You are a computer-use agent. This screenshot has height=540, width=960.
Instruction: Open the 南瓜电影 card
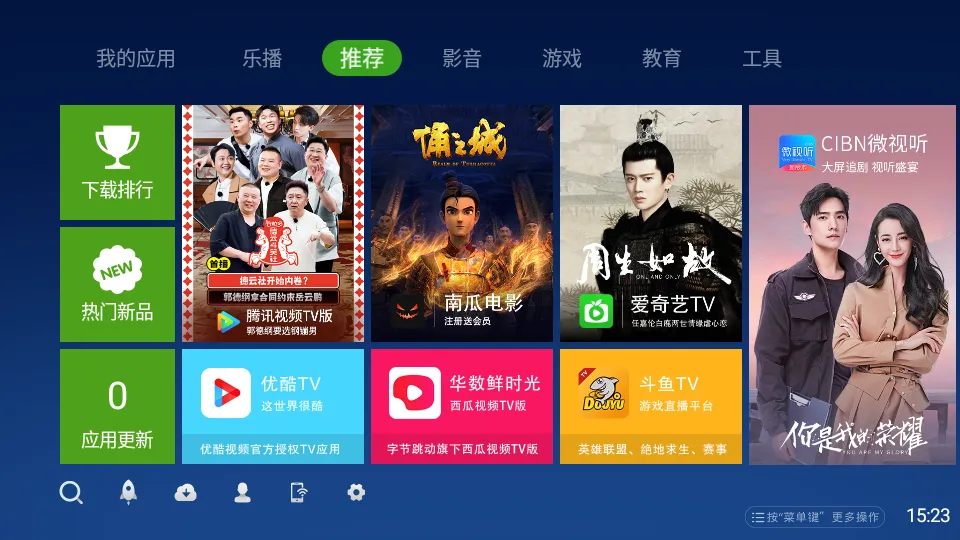[461, 223]
